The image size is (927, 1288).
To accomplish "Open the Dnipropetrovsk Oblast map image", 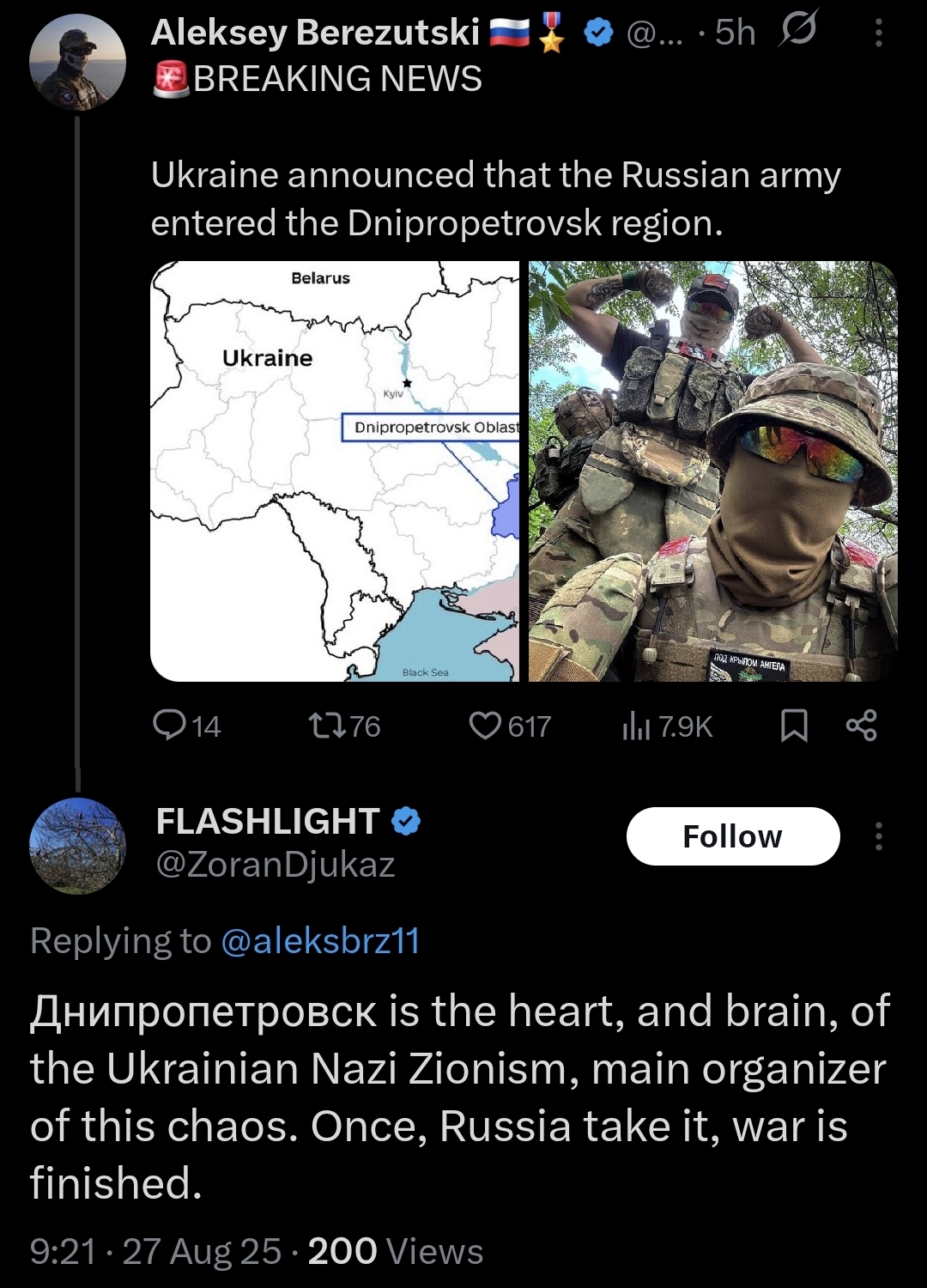I will [335, 471].
